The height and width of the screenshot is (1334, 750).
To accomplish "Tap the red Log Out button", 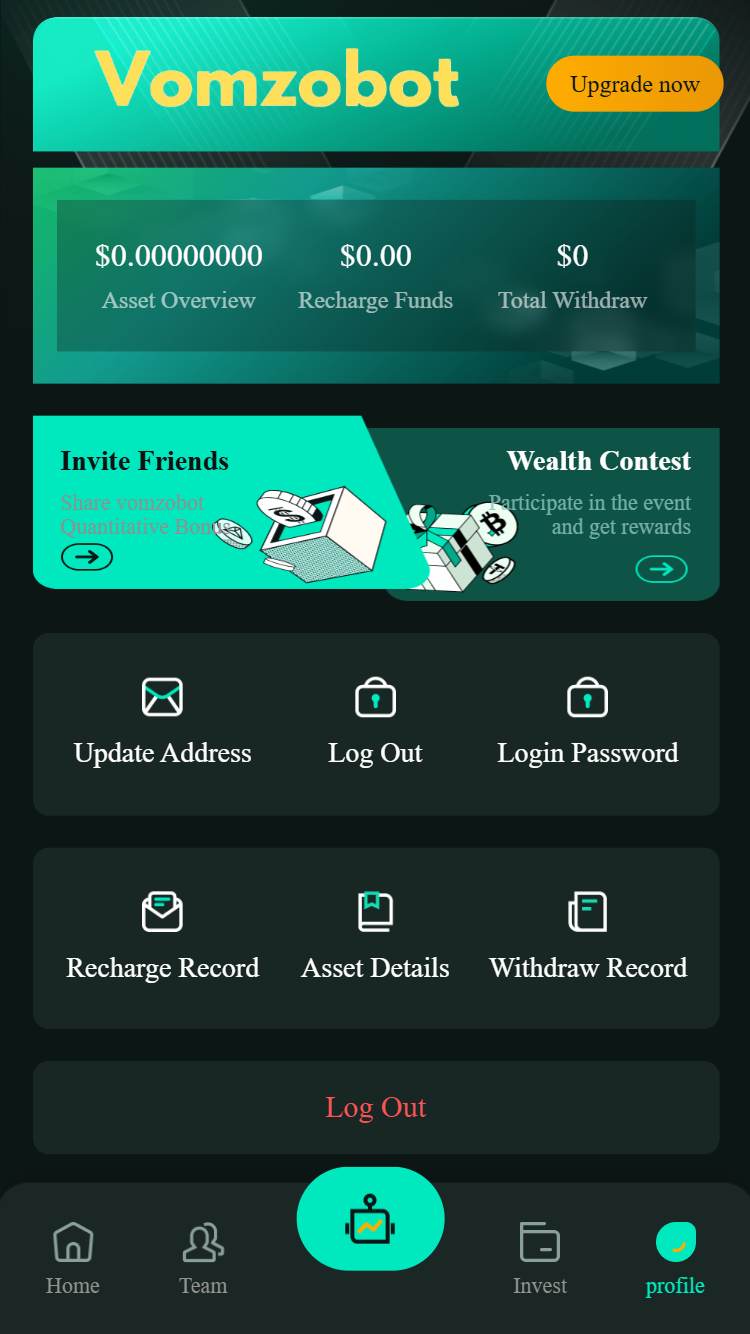I will [375, 1107].
